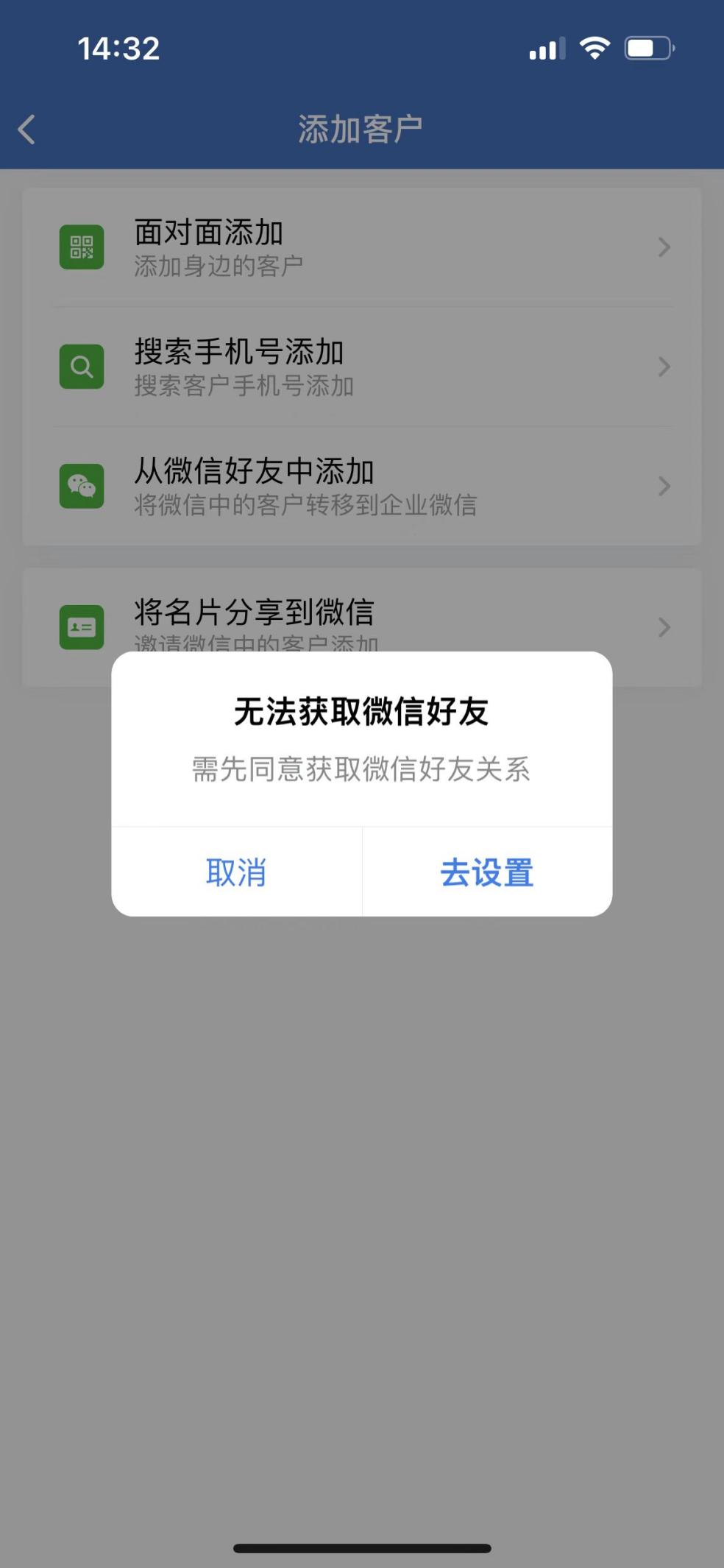Tap 取消 to dismiss the dialog
This screenshot has height=1568, width=724.
(236, 872)
